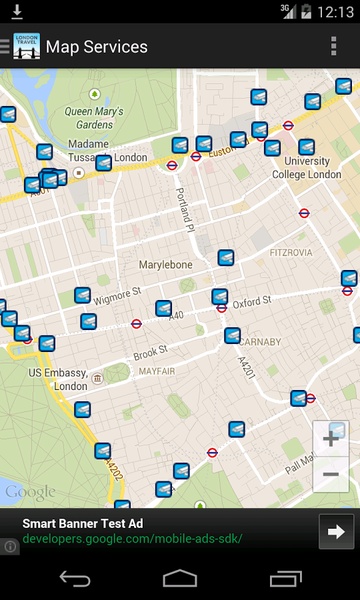The width and height of the screenshot is (360, 600).
Task: Open the camera marker below US Embassy
Action: tap(82, 409)
